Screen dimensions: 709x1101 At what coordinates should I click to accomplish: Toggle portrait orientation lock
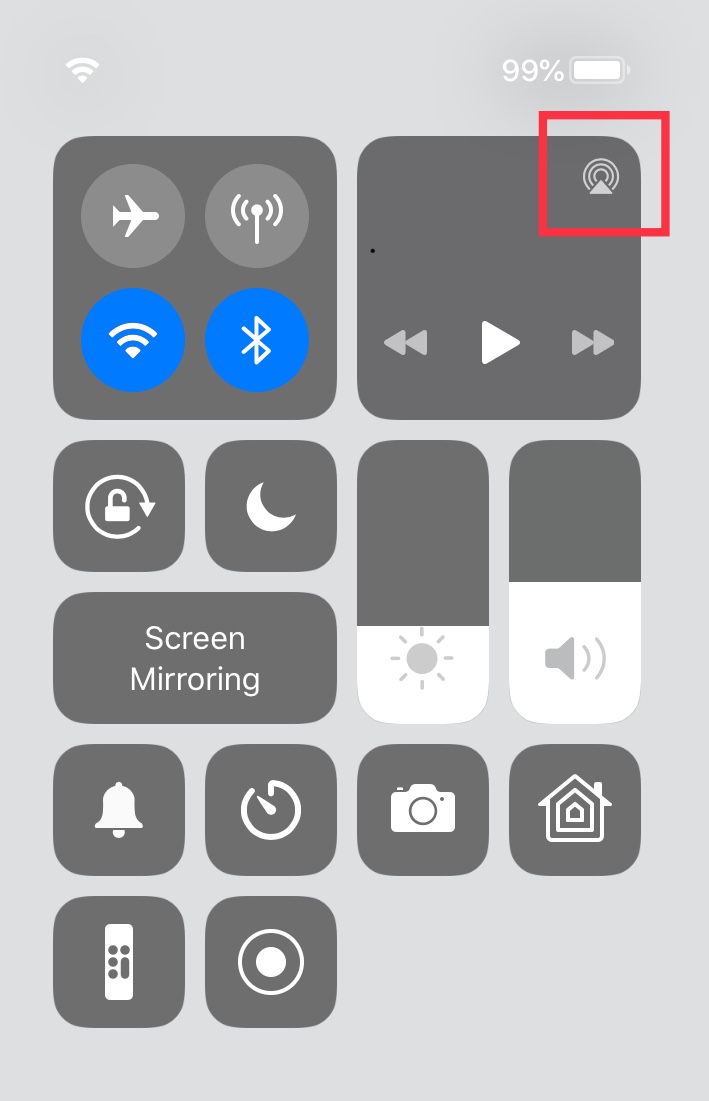[x=119, y=506]
